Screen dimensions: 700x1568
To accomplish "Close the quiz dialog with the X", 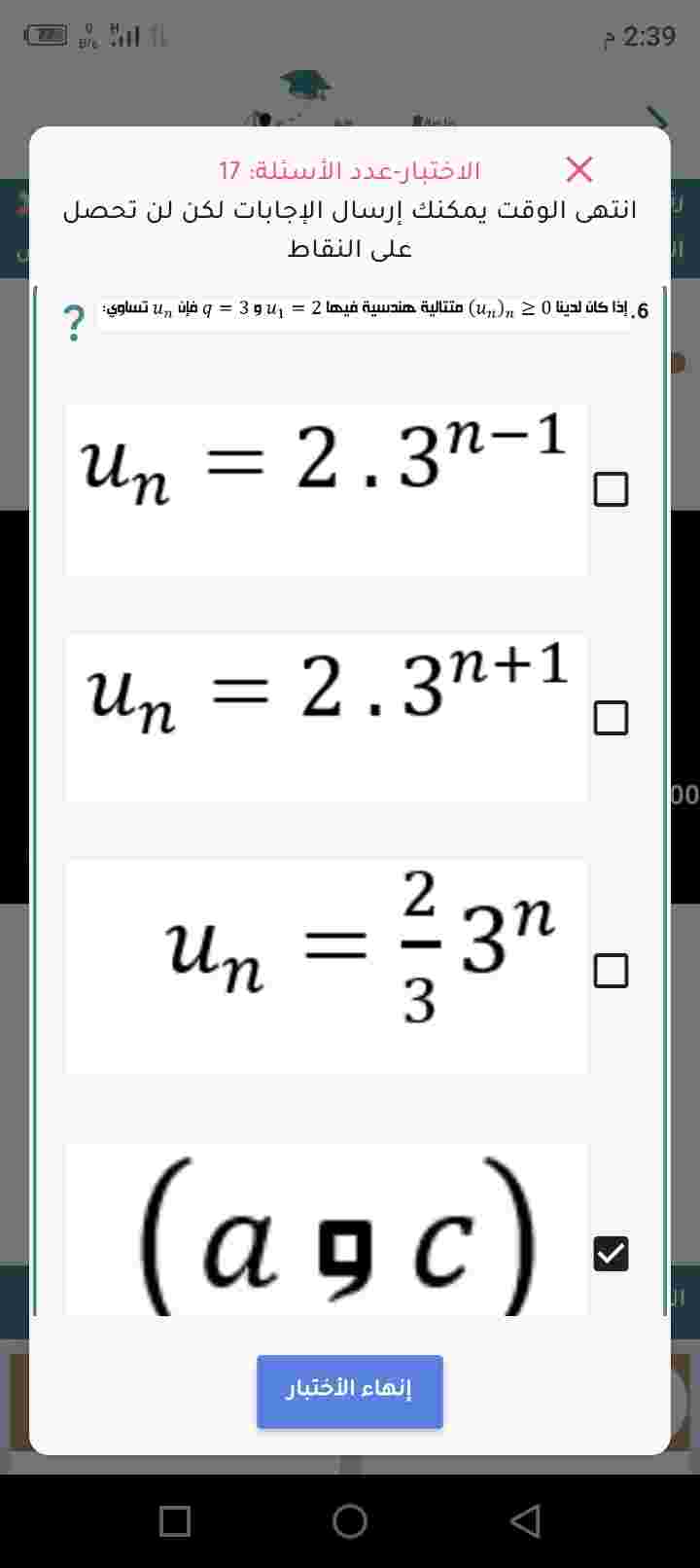I will [x=579, y=169].
